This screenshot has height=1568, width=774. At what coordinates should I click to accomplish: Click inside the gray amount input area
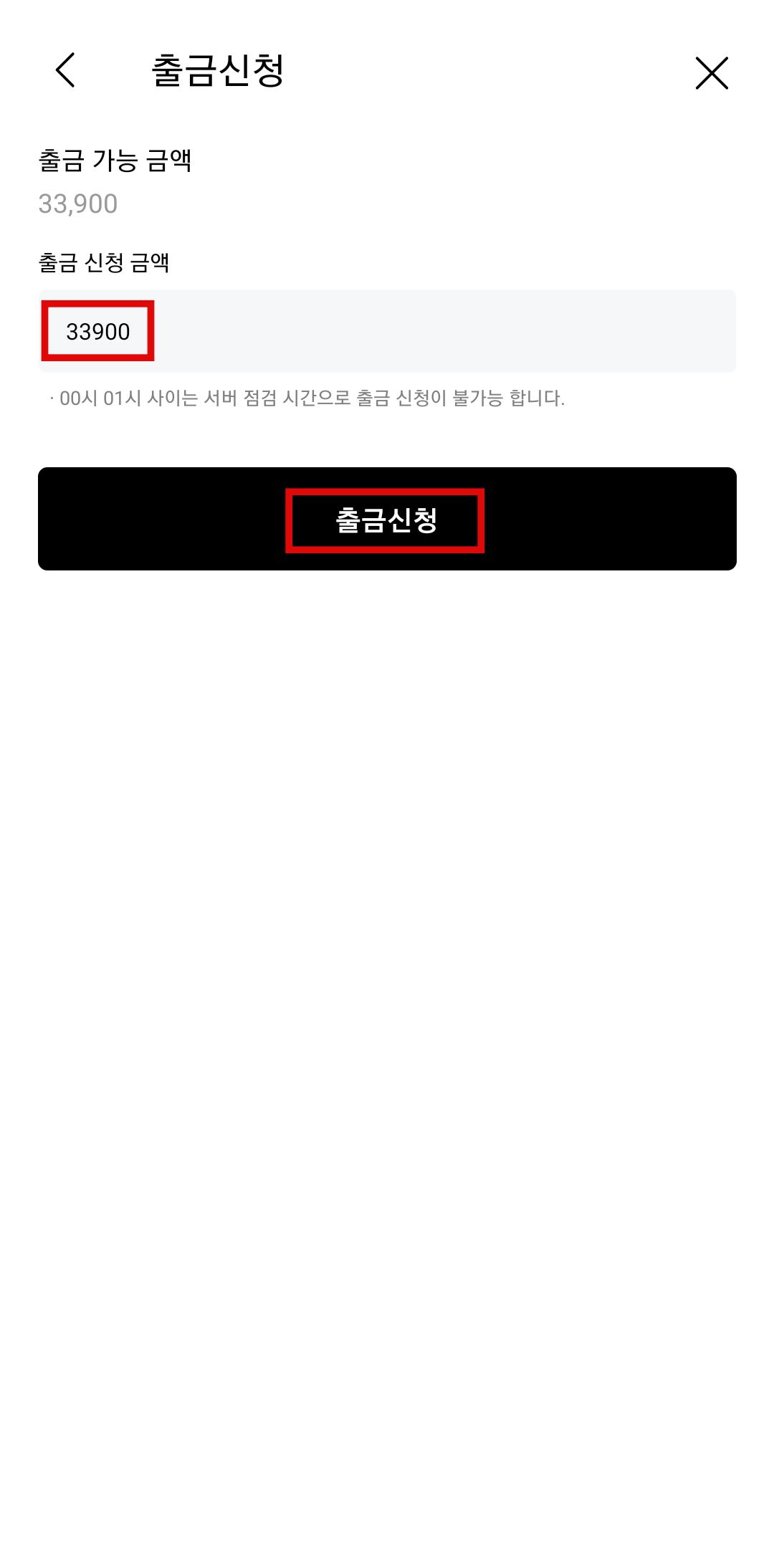[430, 330]
